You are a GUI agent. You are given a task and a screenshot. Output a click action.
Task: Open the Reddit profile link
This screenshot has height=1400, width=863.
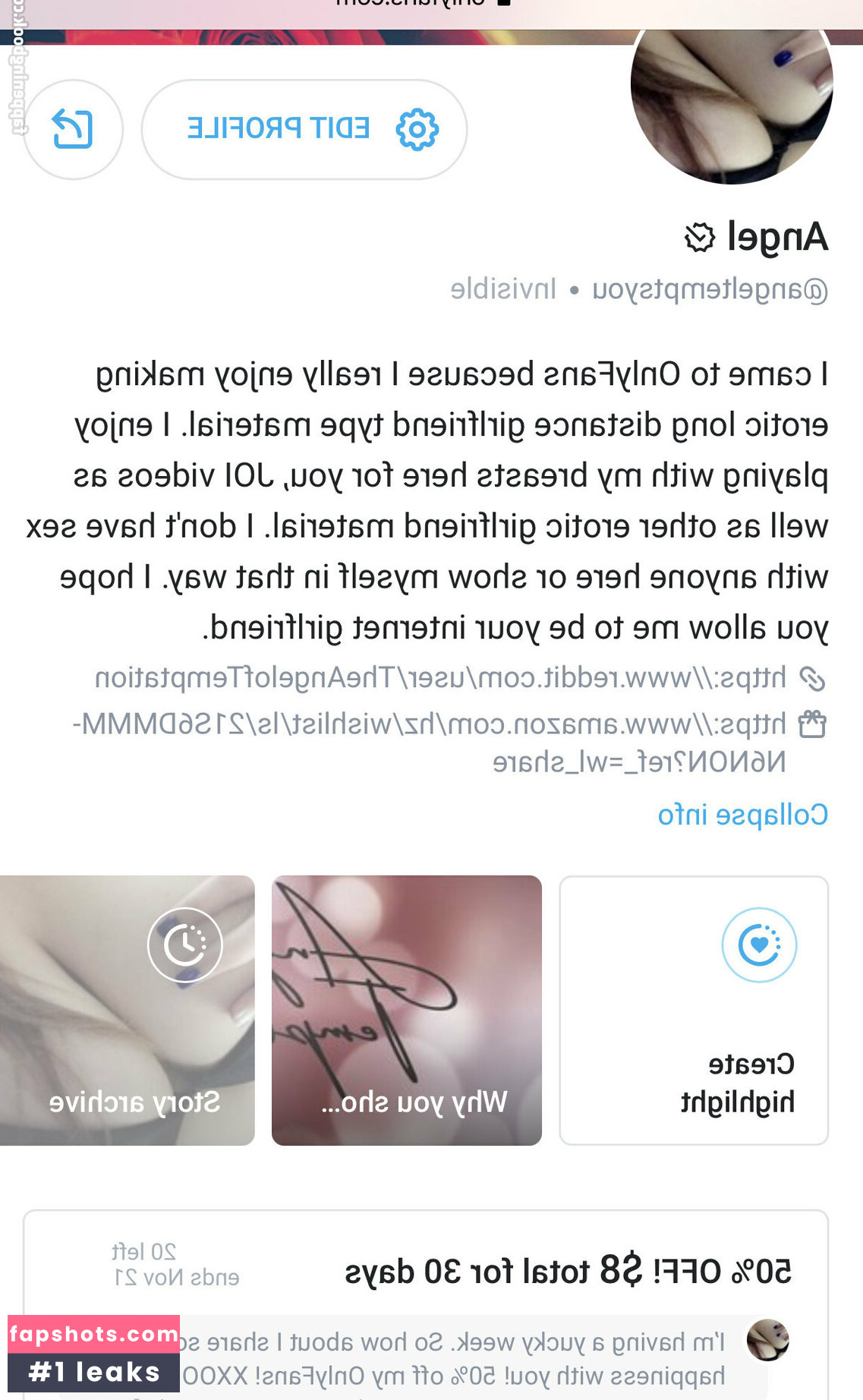pos(440,677)
